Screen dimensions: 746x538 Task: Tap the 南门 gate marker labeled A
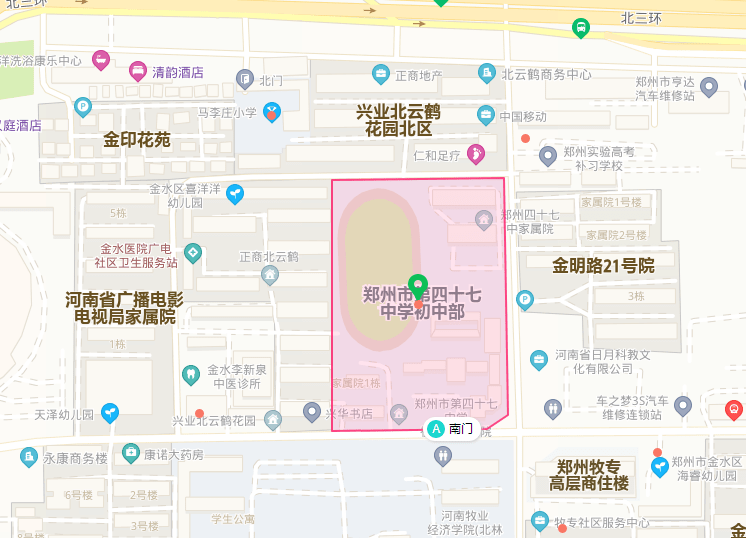[437, 429]
